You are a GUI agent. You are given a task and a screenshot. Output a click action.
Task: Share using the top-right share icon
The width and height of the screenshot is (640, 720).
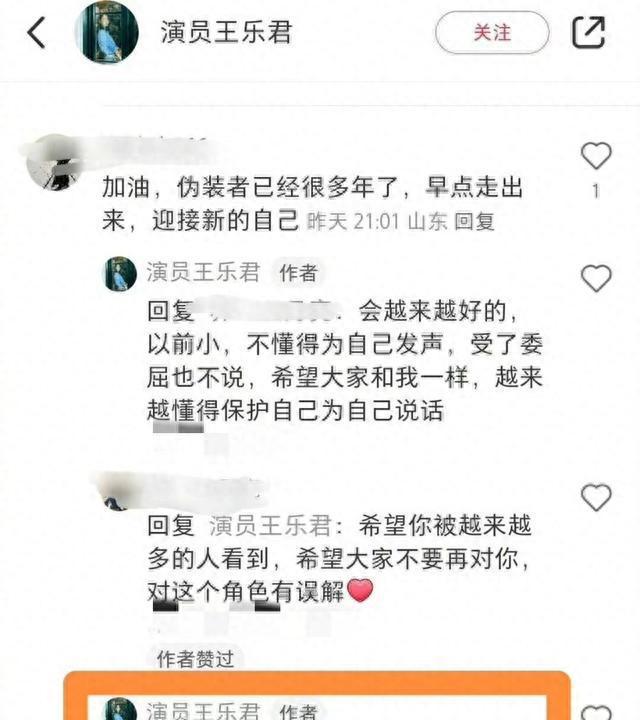click(x=589, y=33)
